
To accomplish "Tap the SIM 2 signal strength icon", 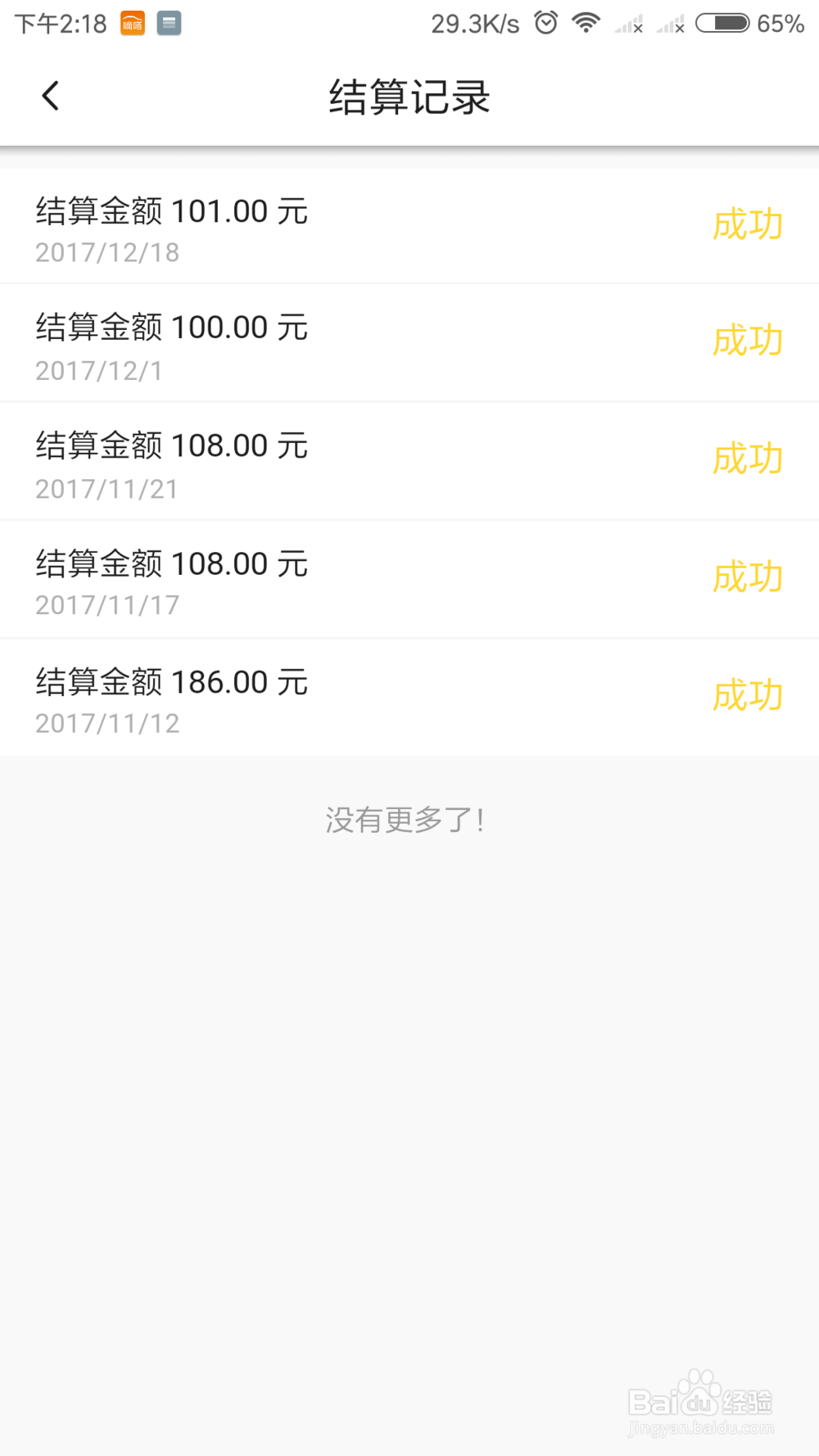I will (x=669, y=25).
